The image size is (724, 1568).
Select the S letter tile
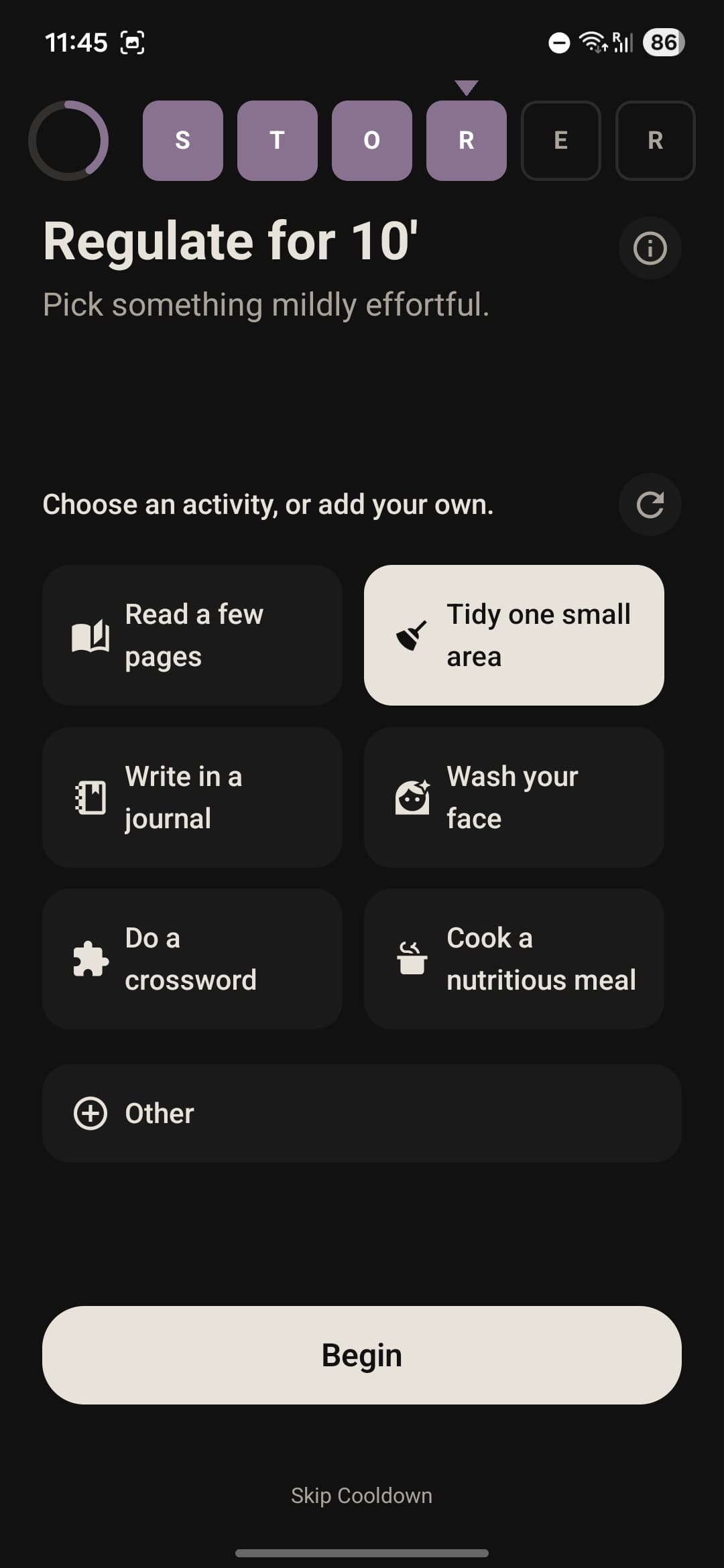[x=182, y=140]
